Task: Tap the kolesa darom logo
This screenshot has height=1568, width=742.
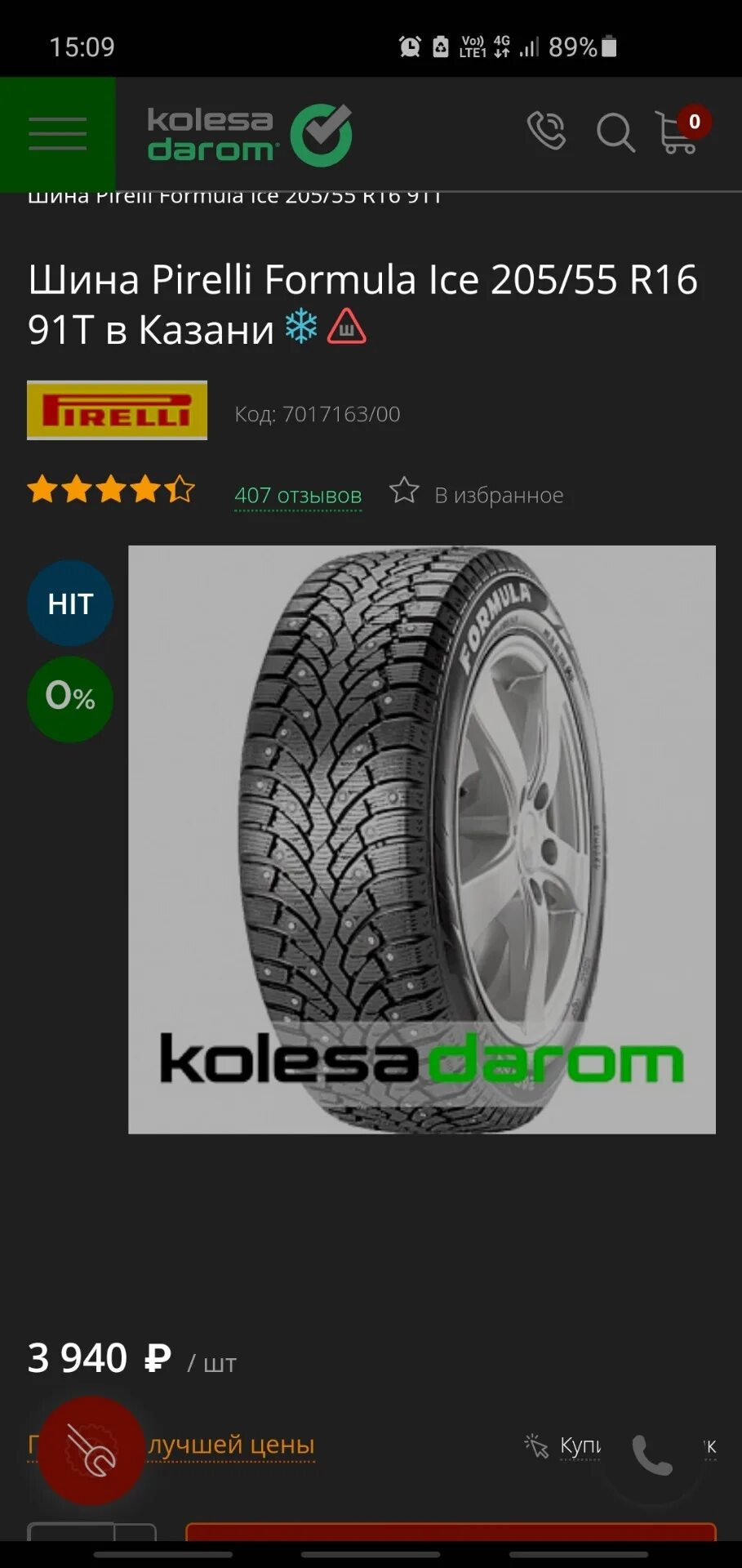Action: pyautogui.click(x=249, y=135)
